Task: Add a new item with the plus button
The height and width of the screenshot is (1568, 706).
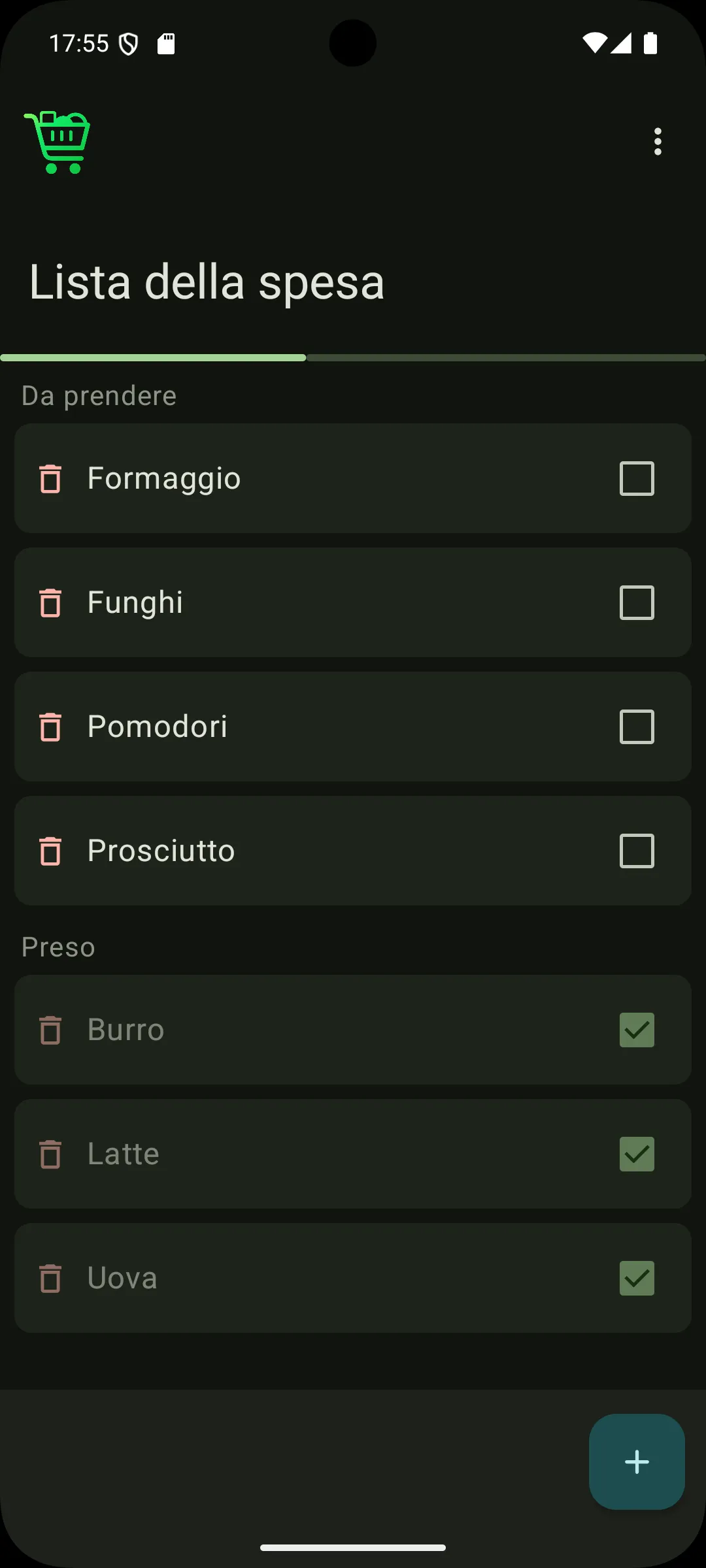Action: 636,1462
